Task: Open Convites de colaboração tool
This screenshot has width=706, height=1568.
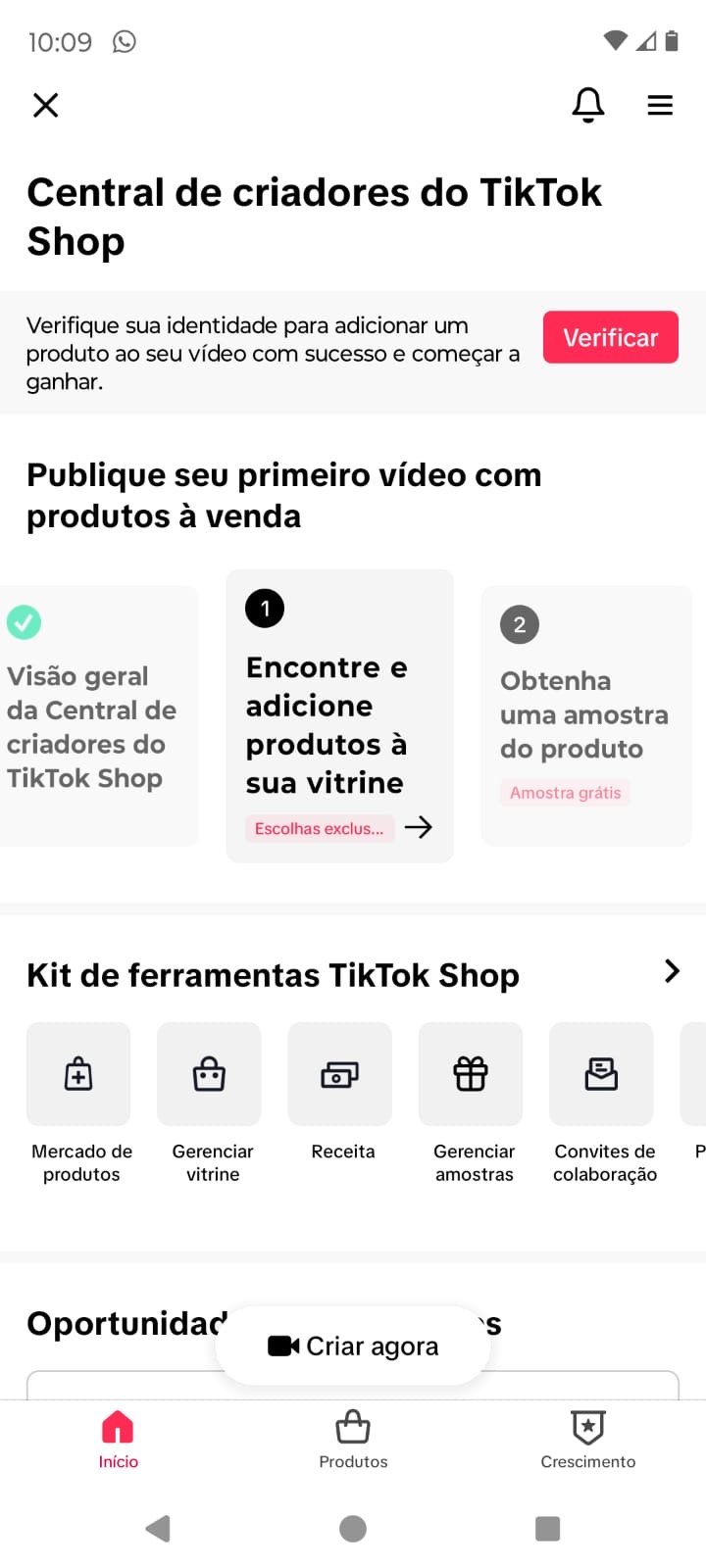Action: (602, 1102)
